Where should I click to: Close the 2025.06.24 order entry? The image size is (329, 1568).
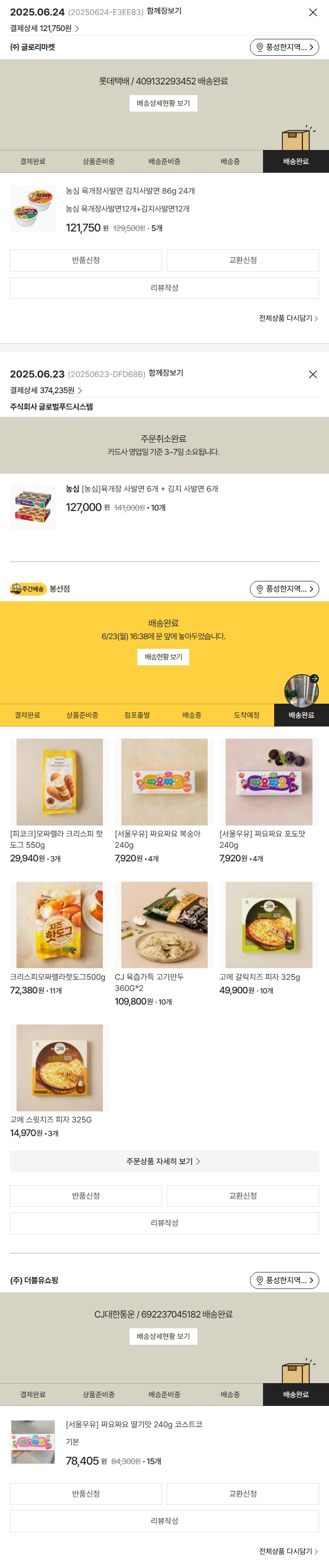click(x=313, y=12)
